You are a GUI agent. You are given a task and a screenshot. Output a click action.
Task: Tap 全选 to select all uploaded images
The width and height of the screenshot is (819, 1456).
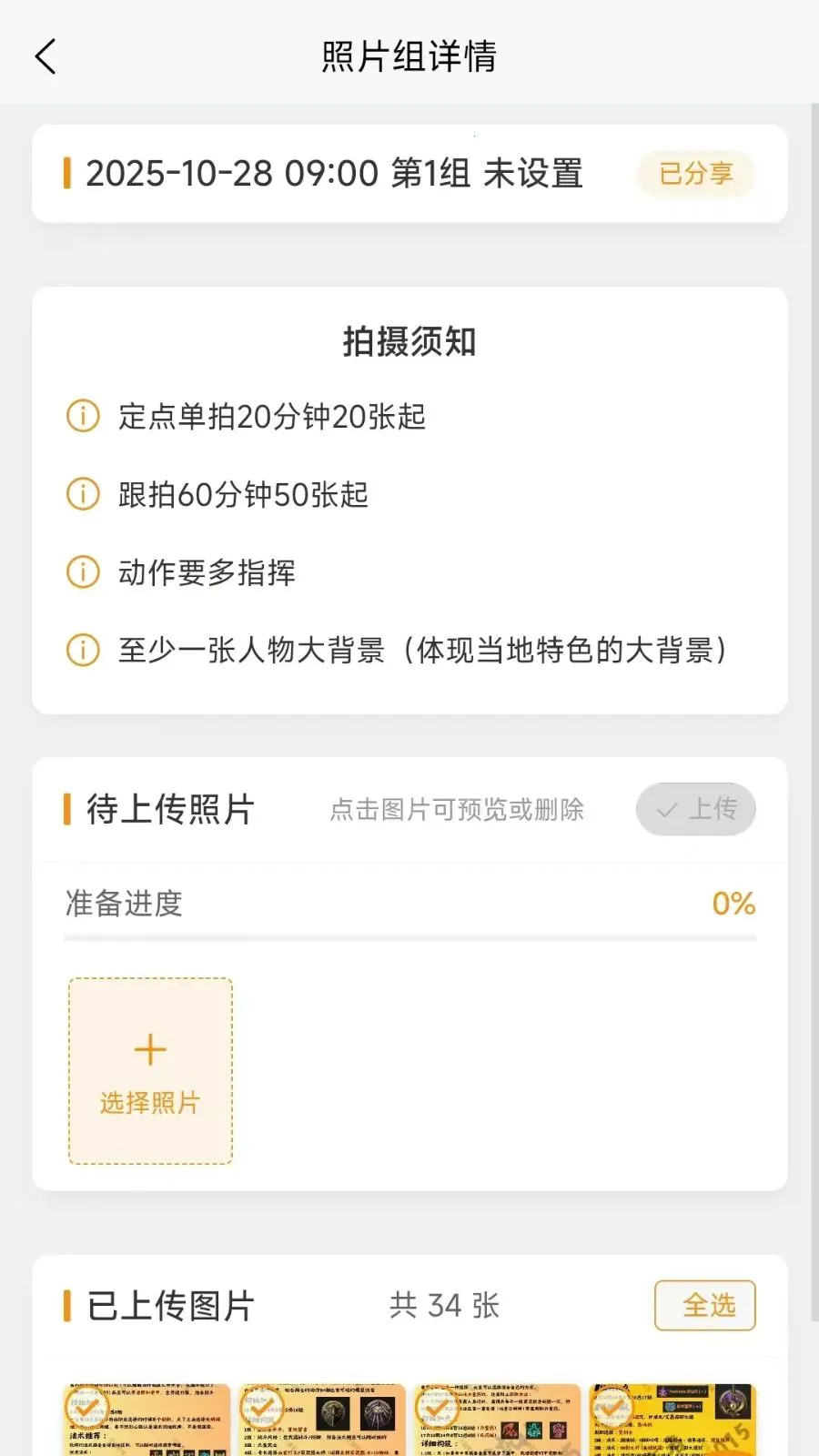[704, 1305]
